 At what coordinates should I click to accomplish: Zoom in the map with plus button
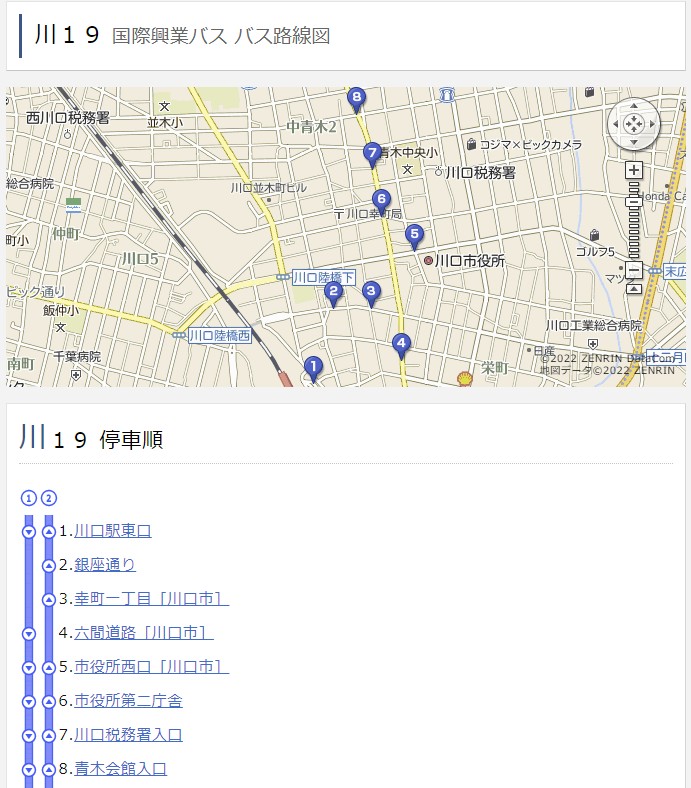pyautogui.click(x=633, y=170)
